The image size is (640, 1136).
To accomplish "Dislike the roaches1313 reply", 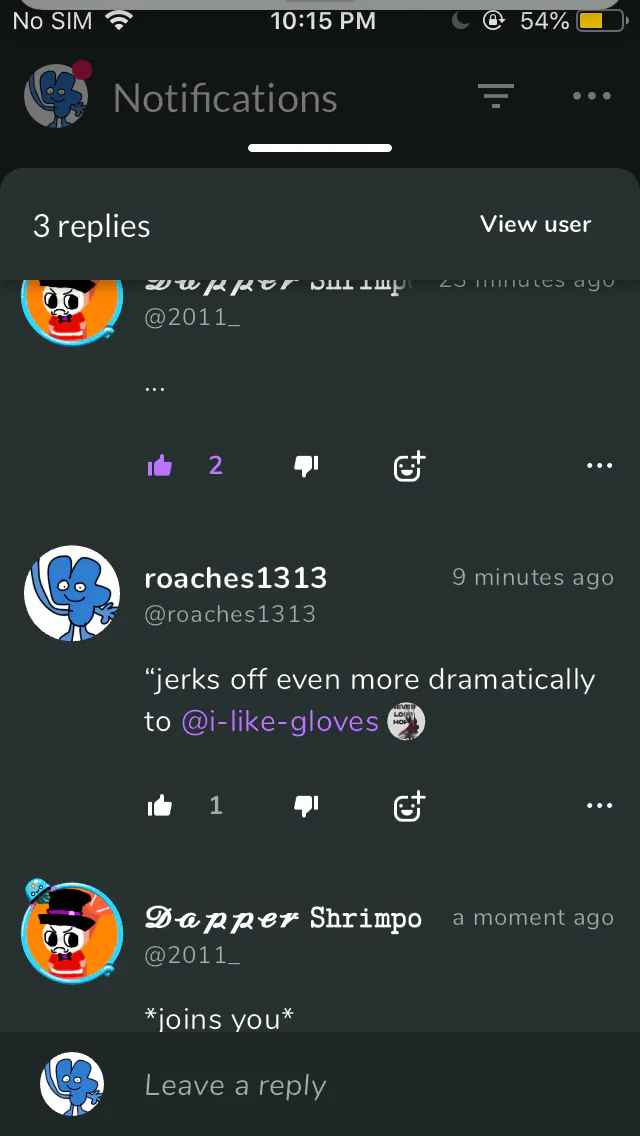I will coord(306,806).
